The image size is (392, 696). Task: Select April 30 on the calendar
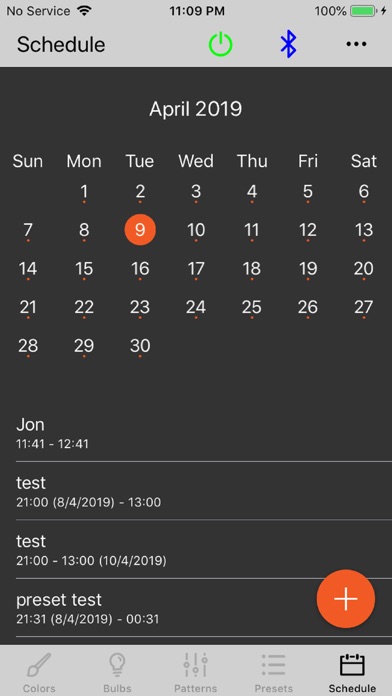pyautogui.click(x=140, y=346)
